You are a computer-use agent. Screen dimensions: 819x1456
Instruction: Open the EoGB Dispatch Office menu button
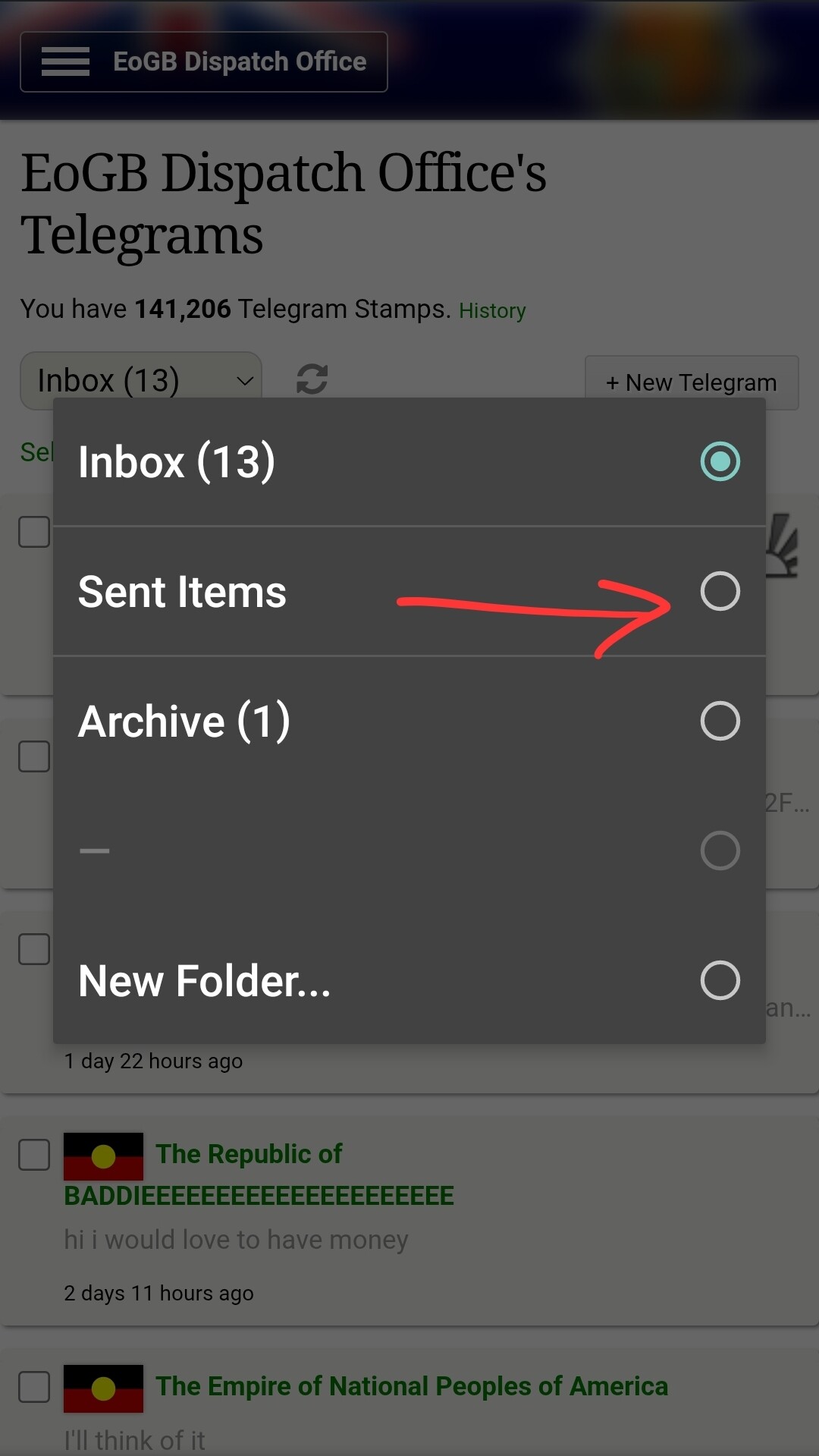coord(203,61)
